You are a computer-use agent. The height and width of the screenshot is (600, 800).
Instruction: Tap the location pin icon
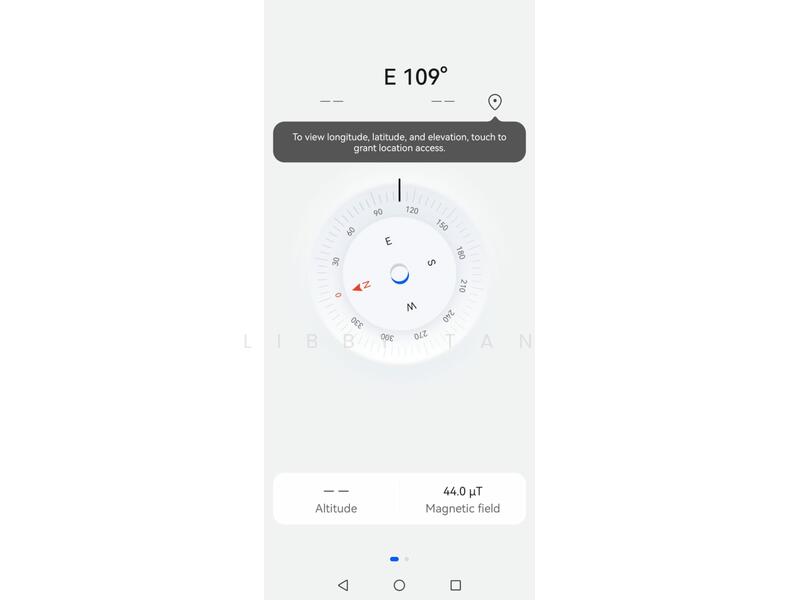coord(494,102)
